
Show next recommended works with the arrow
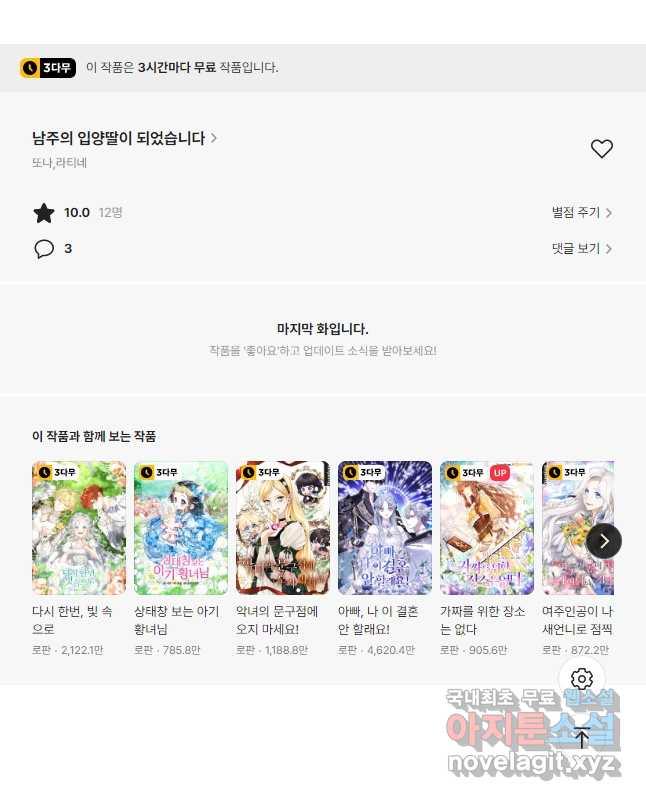tap(604, 541)
